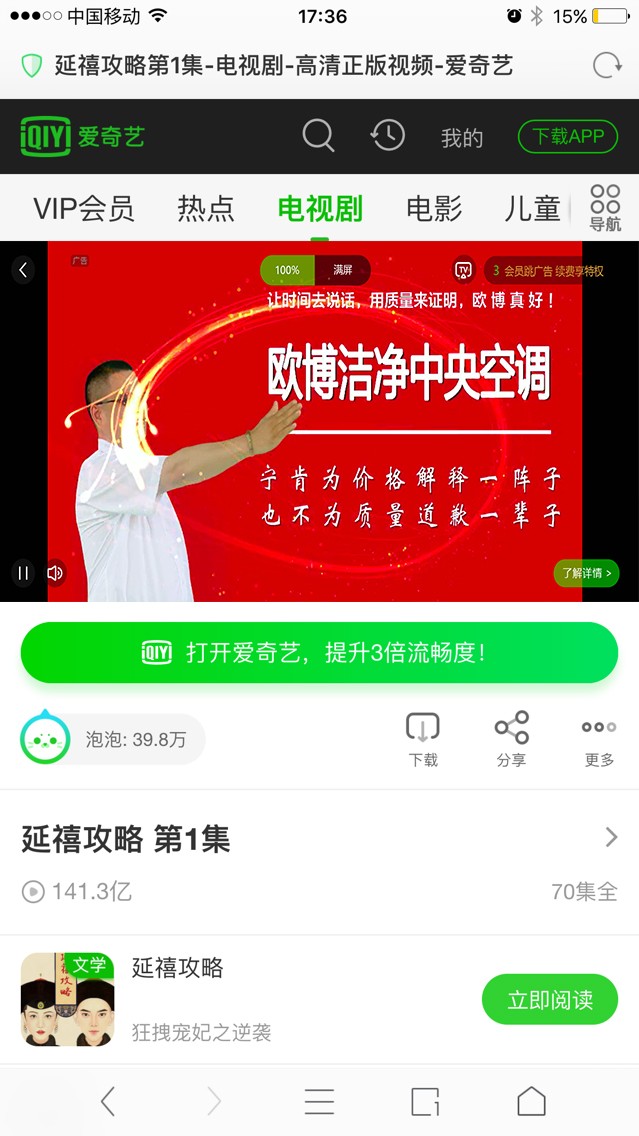
Task: Share this video via 分享
Action: tap(511, 740)
